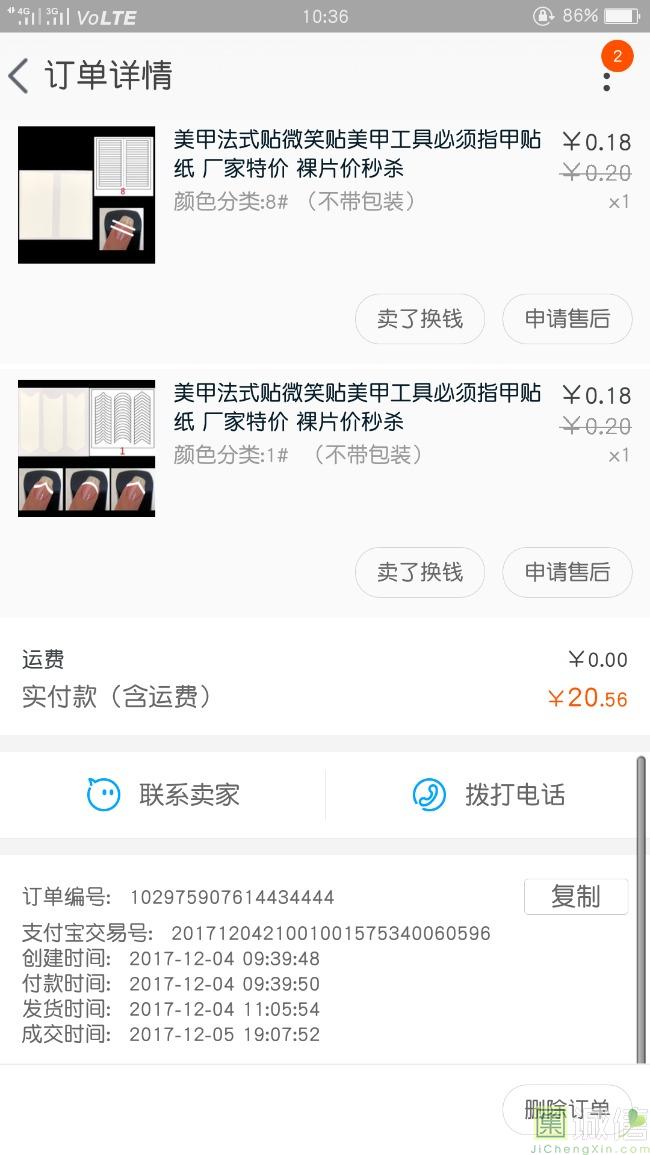Tap 卖了换钱 for the 1# item
The width and height of the screenshot is (650, 1155).
click(x=420, y=572)
